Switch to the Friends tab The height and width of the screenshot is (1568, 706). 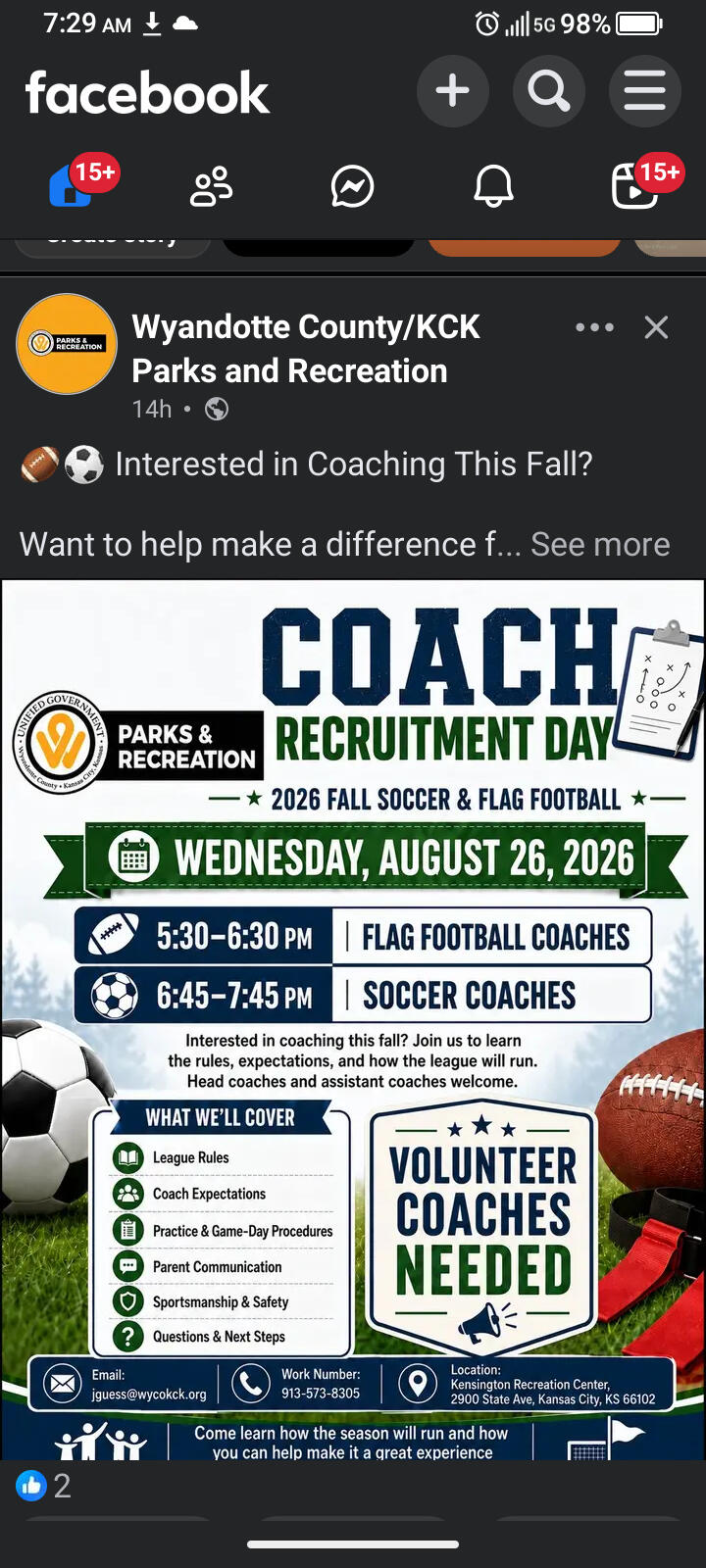pyautogui.click(x=212, y=186)
